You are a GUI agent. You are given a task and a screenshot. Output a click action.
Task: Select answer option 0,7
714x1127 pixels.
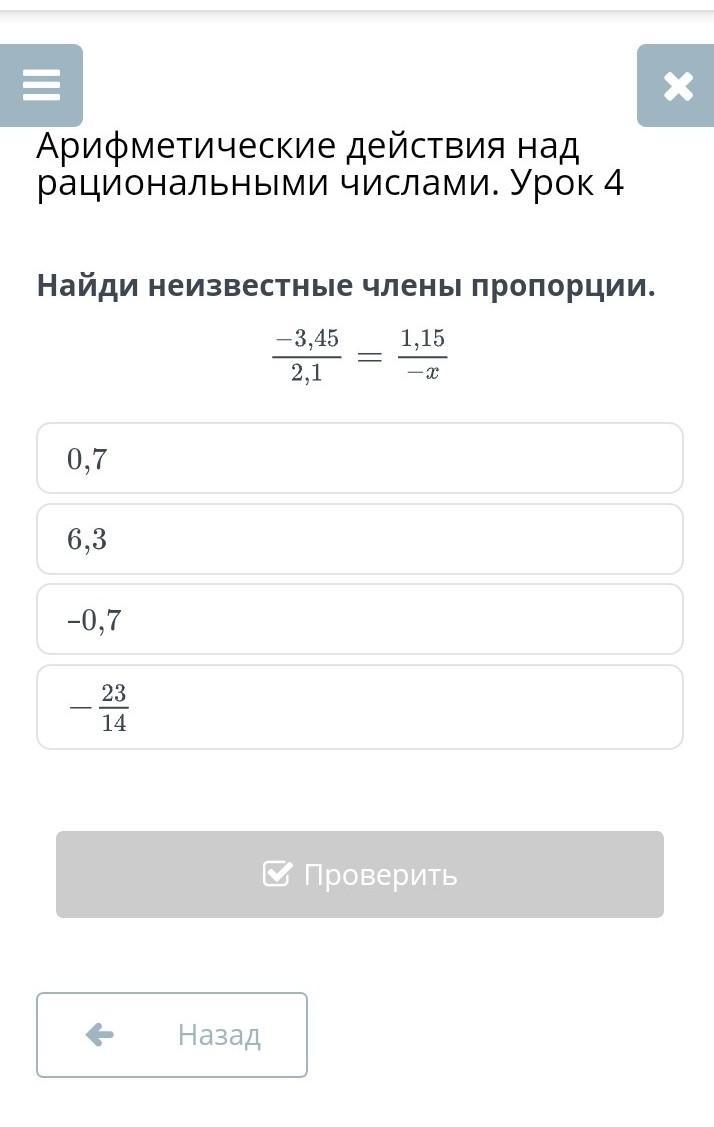click(359, 459)
